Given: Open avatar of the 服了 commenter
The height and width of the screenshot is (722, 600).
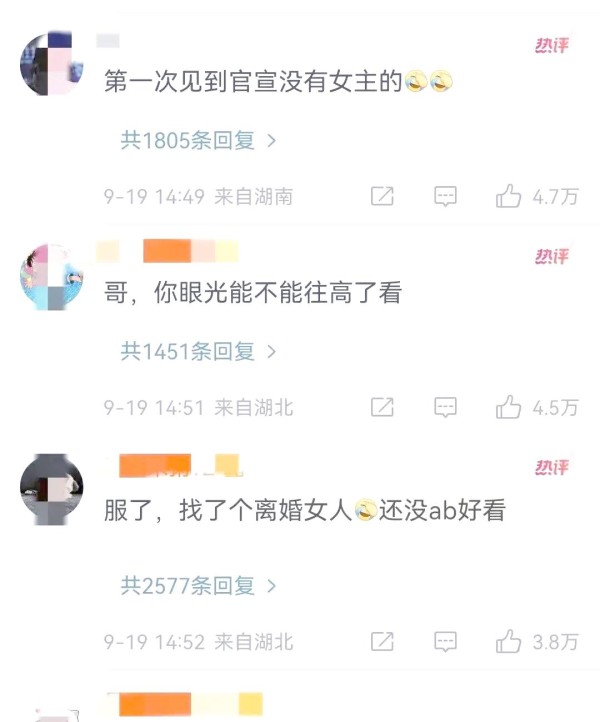Looking at the screenshot, I should click(51, 489).
